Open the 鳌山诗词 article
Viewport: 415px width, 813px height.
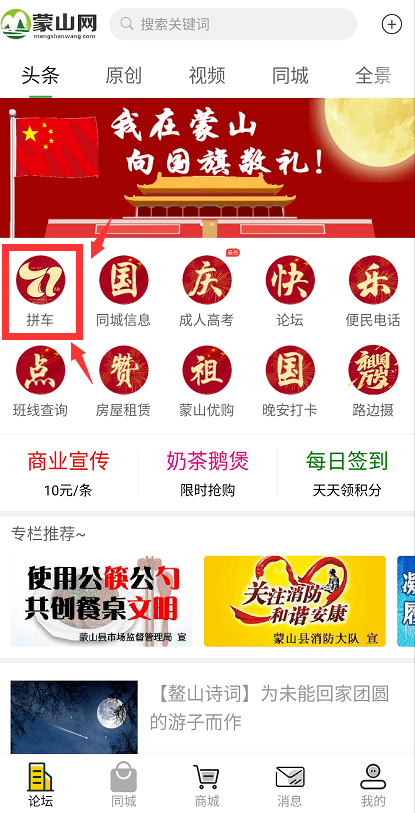tap(208, 717)
